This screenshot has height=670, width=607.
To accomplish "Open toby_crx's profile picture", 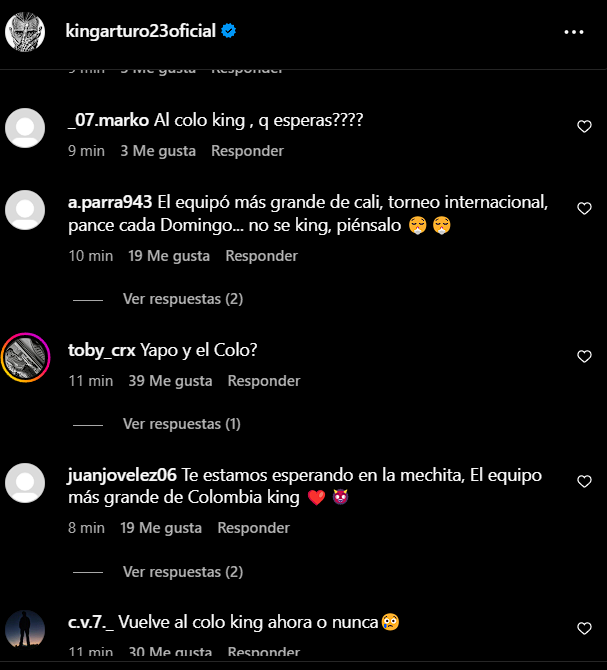I will tap(25, 358).
